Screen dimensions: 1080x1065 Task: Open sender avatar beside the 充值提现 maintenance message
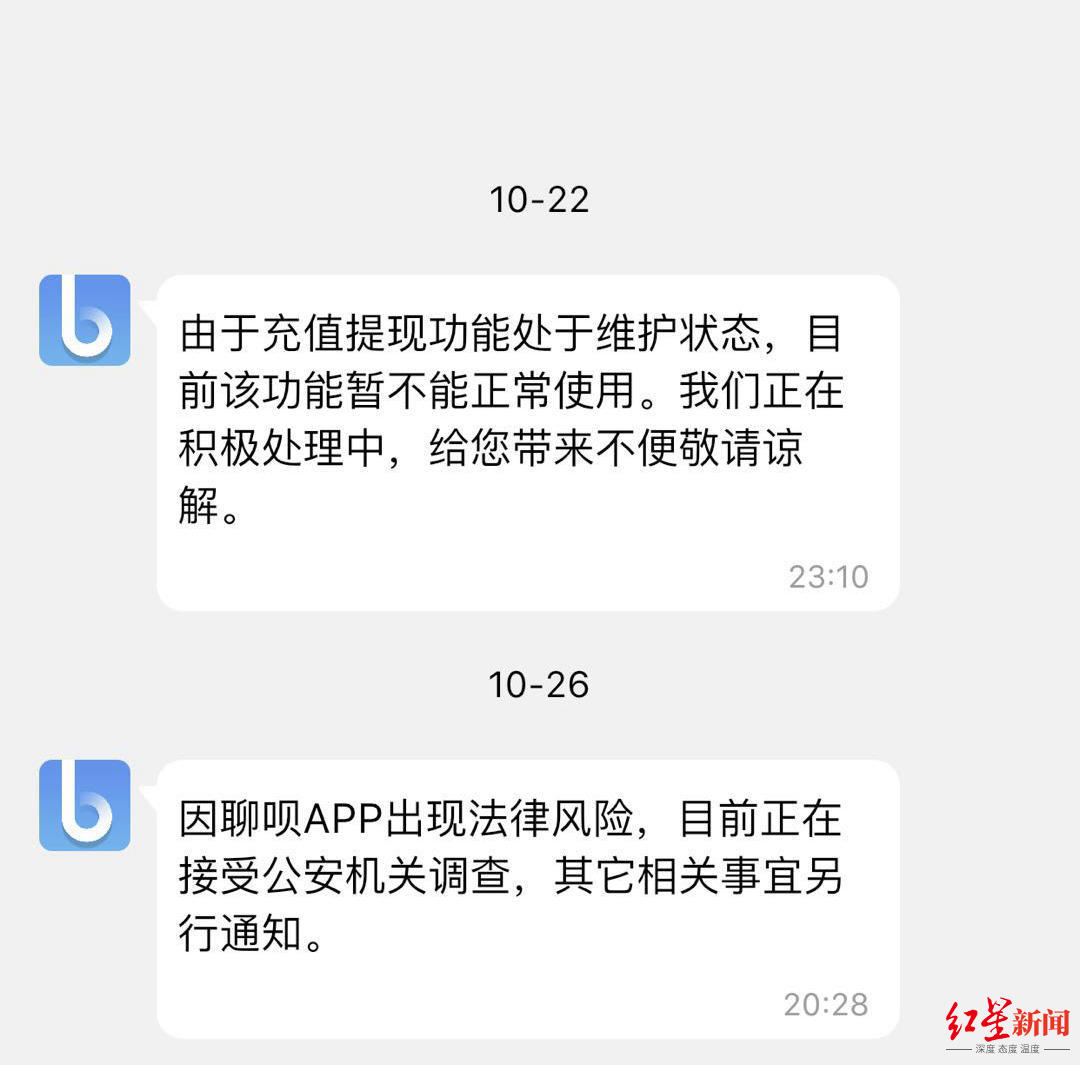(85, 320)
